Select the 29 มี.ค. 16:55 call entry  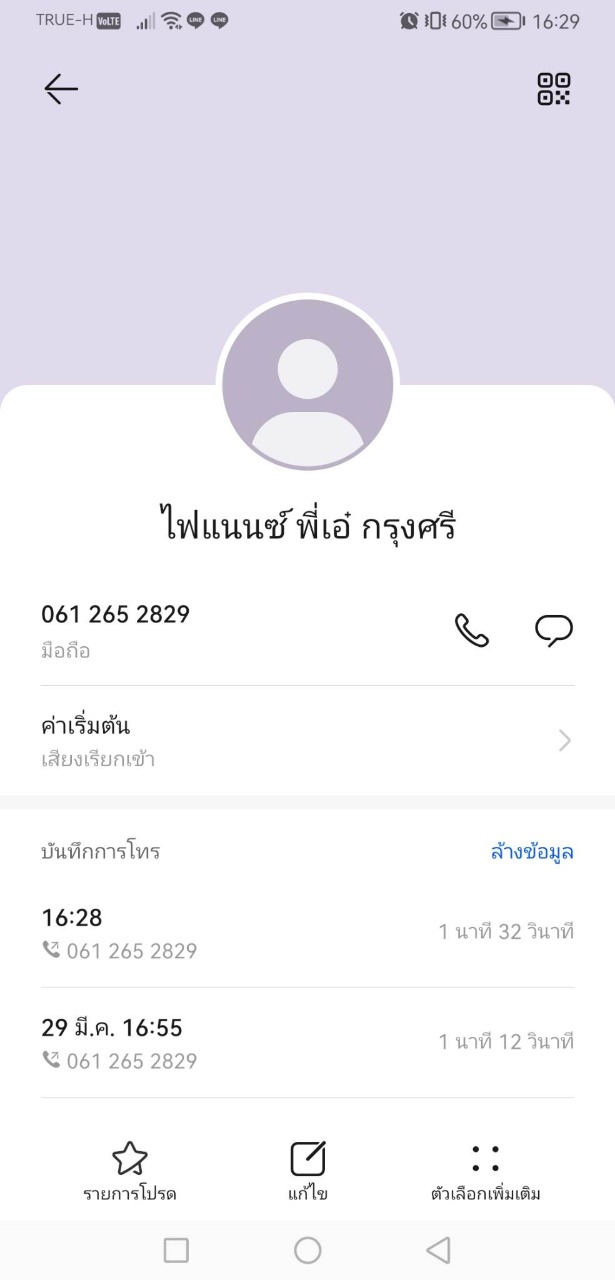coord(307,1042)
